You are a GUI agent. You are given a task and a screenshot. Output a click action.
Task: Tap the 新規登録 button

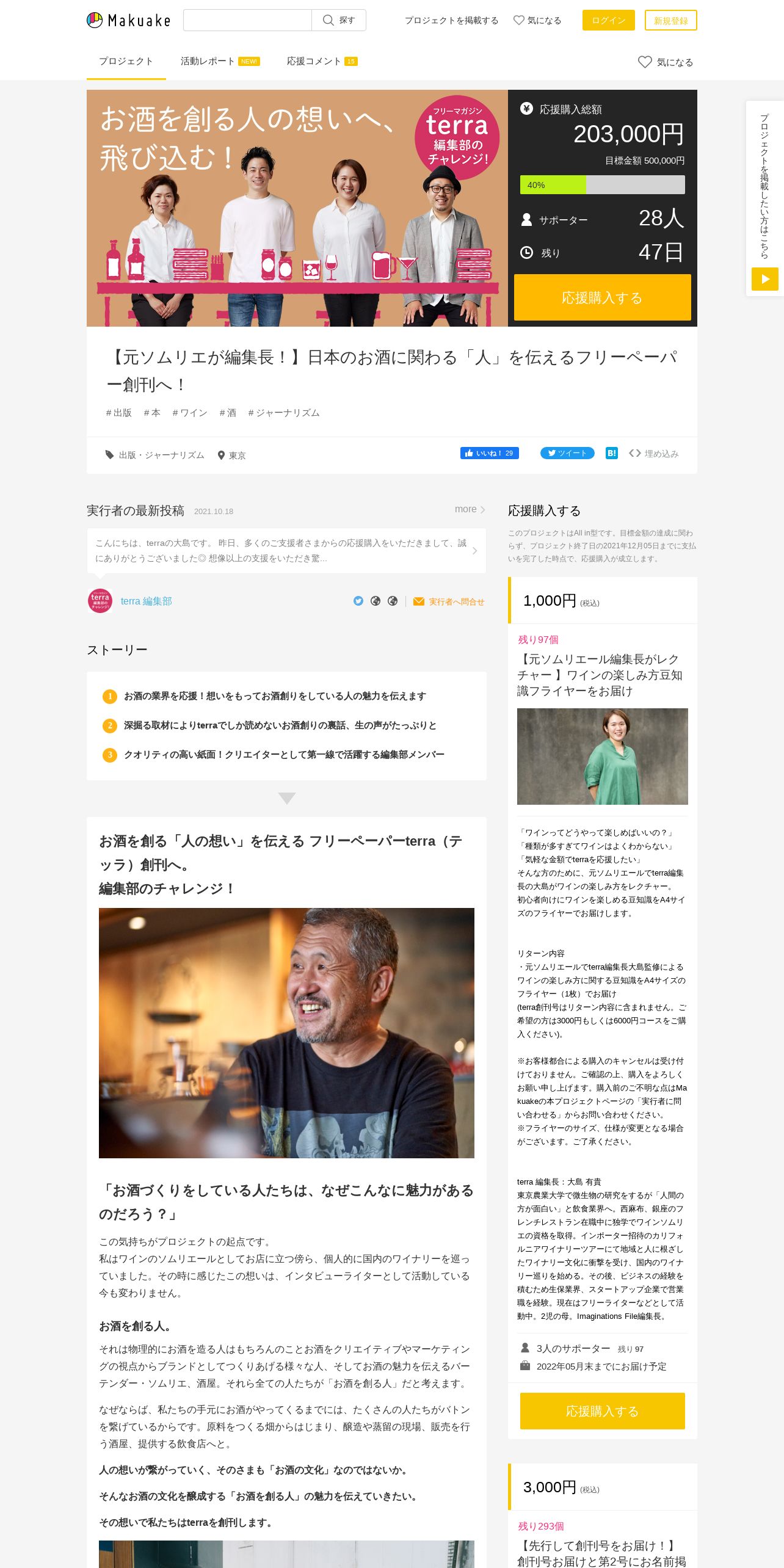coord(670,20)
